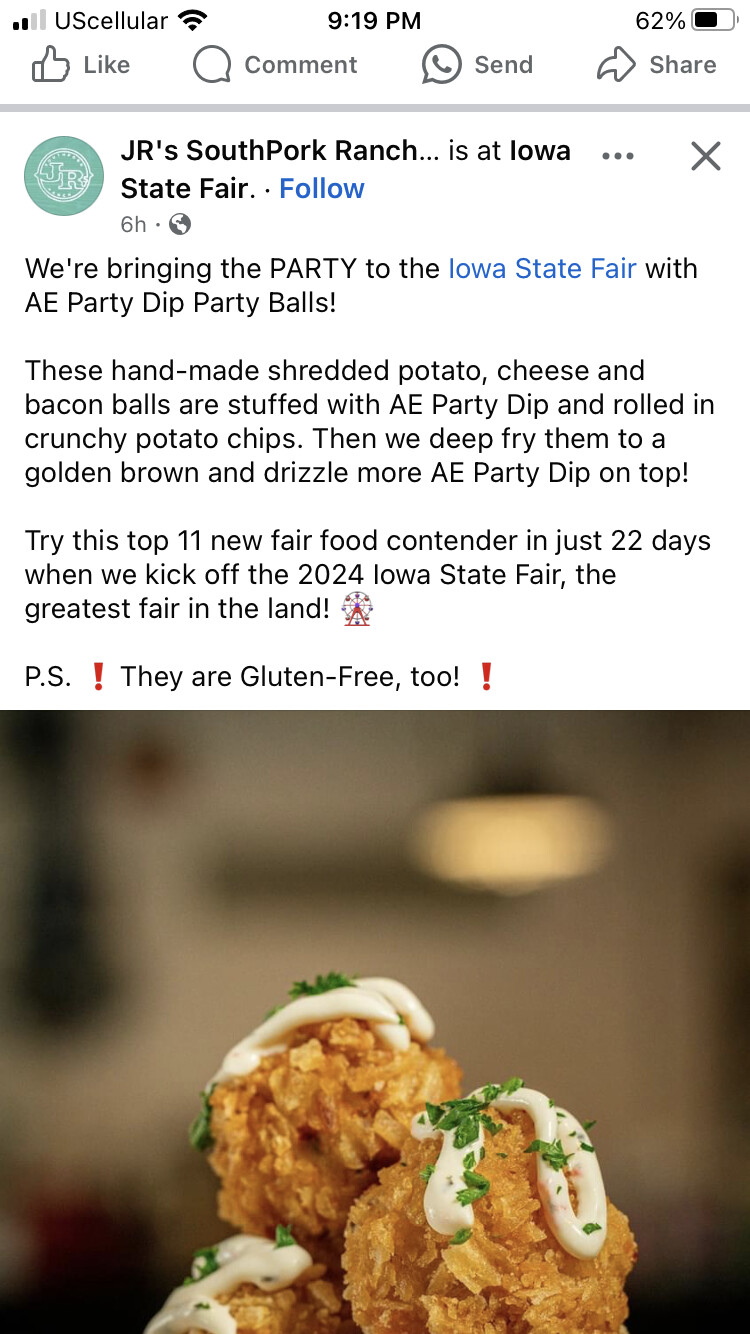Open the Iowa State Fair link in post text

coord(542,269)
